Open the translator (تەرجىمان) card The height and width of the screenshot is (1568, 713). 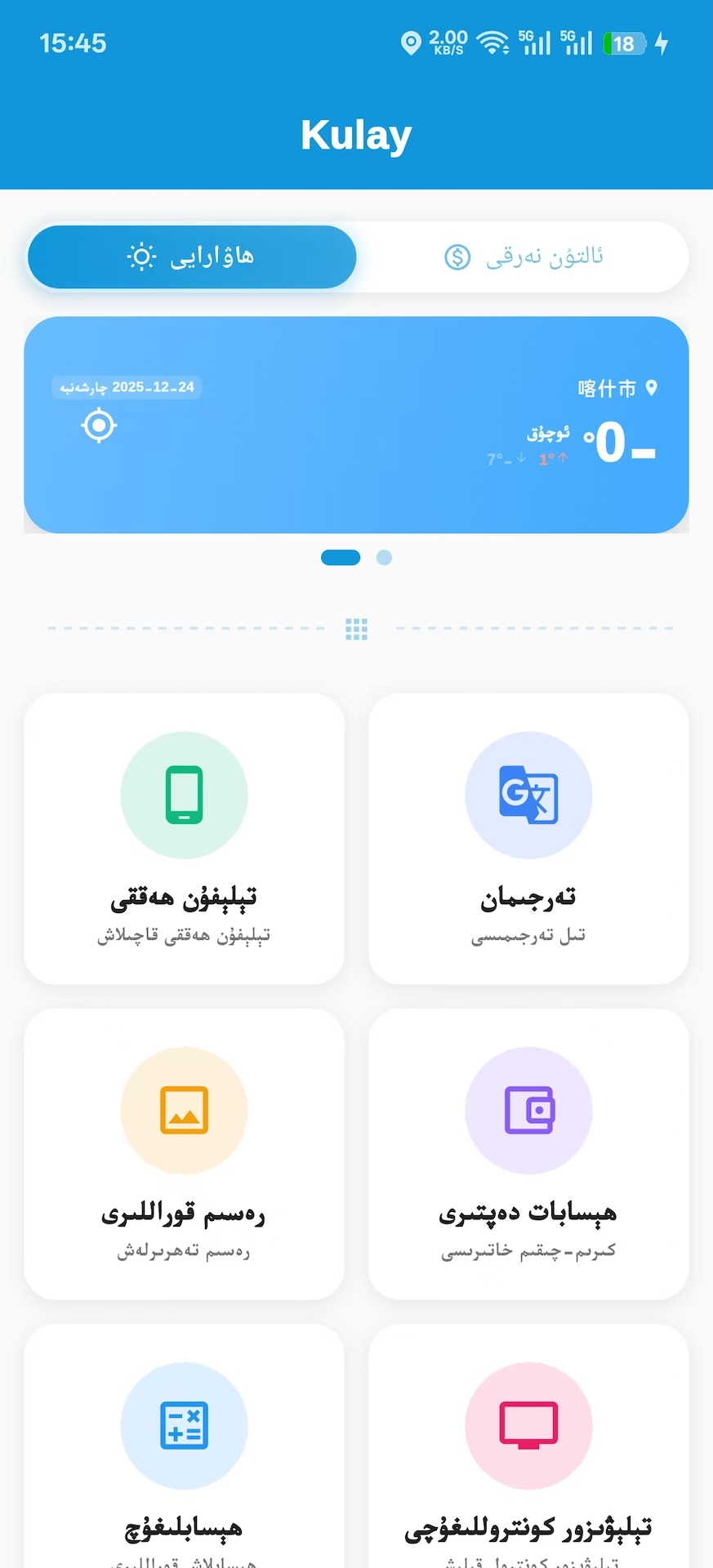click(x=528, y=839)
